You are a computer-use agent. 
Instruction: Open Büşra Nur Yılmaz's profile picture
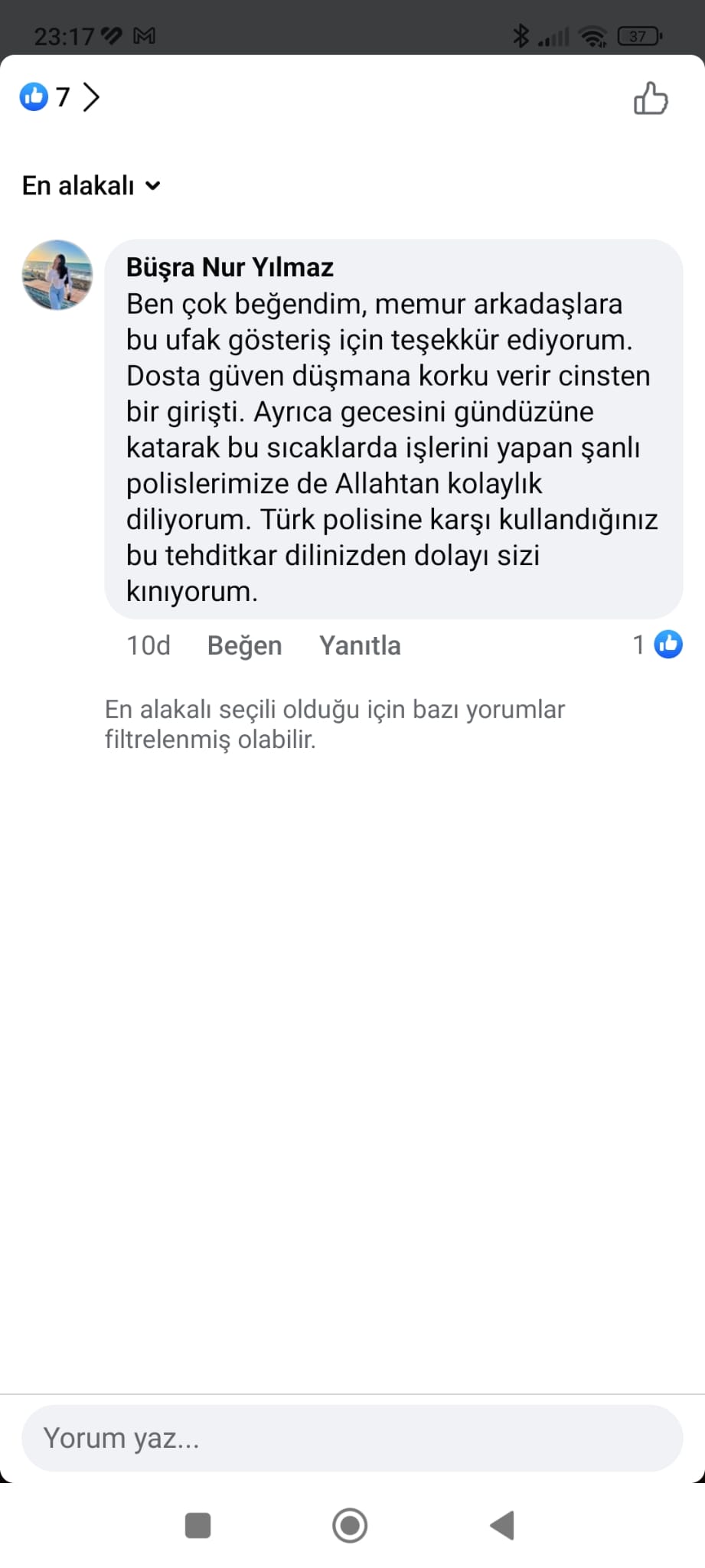pos(57,275)
